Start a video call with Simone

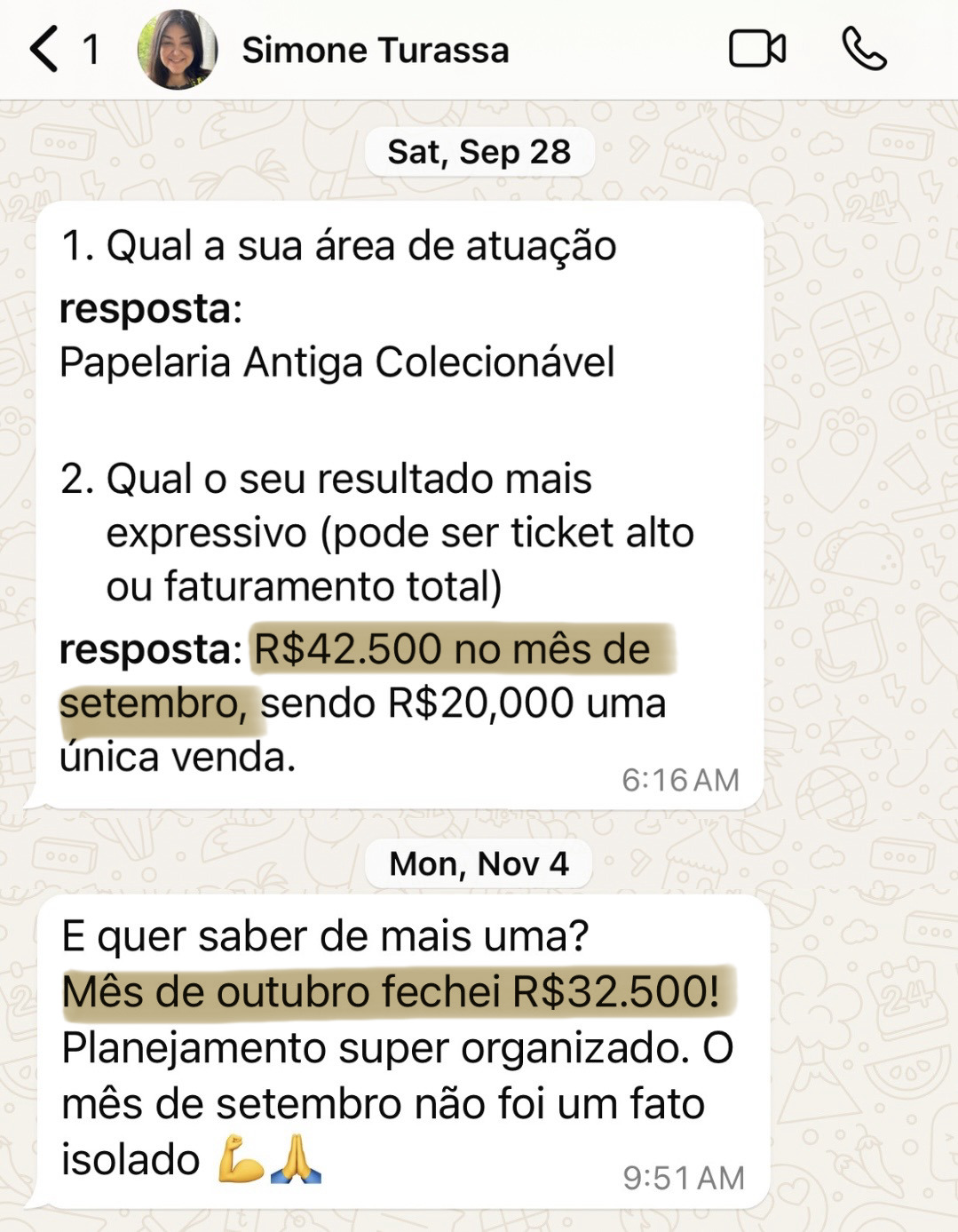(x=756, y=49)
